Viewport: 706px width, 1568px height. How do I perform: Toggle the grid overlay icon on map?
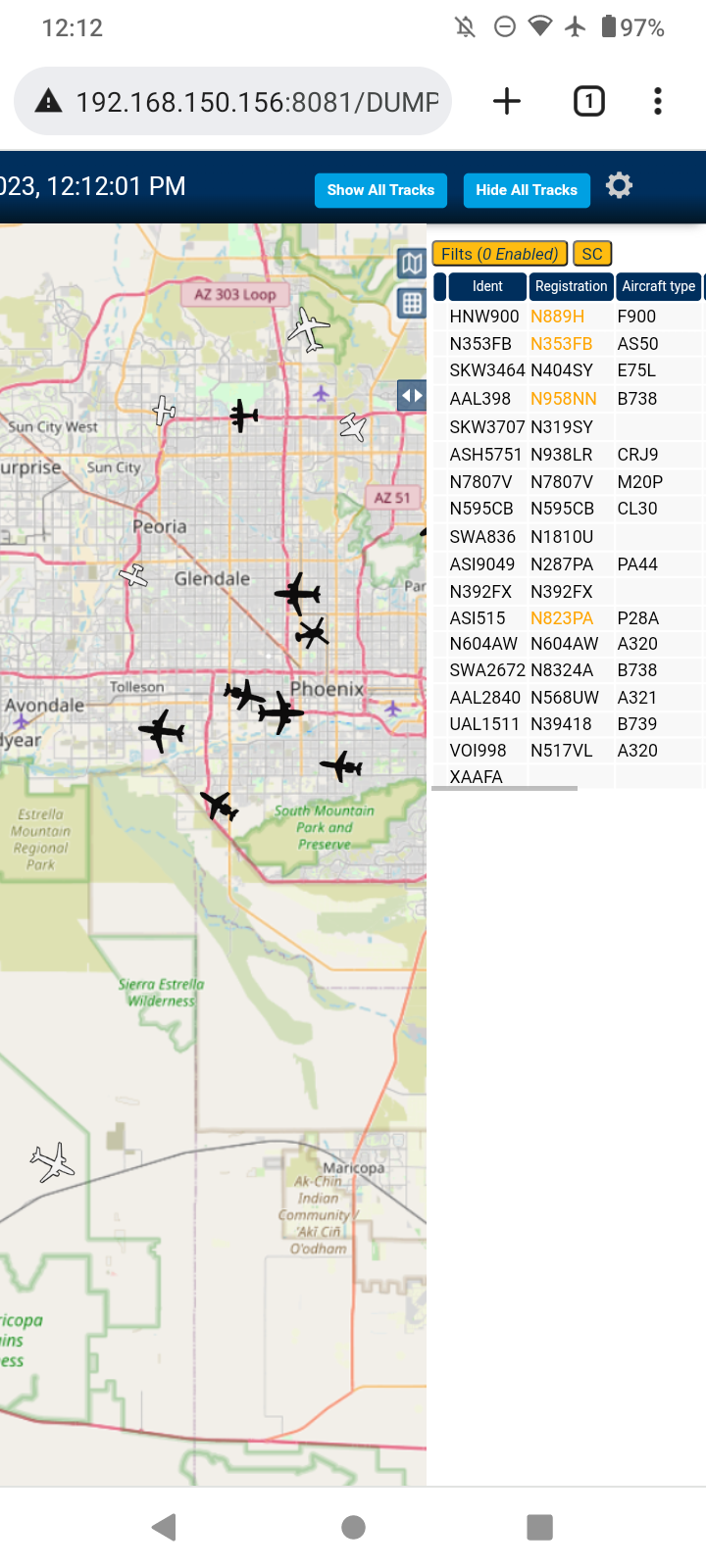pos(412,303)
